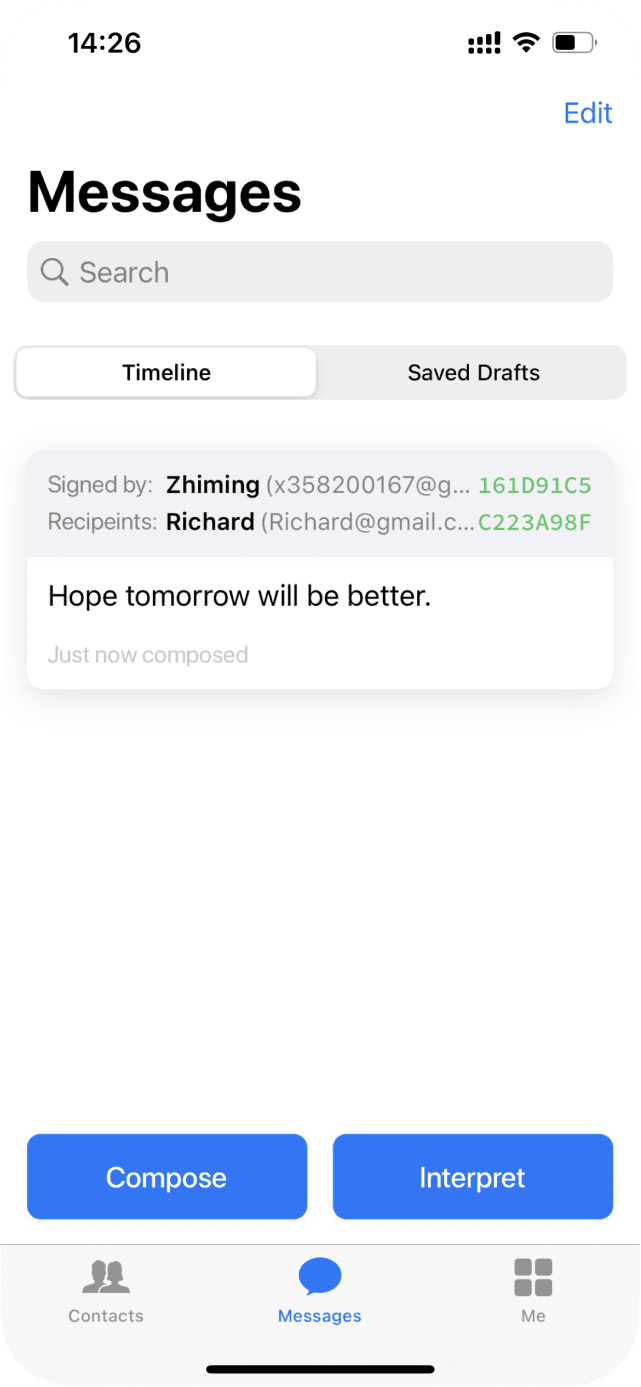Select the Timeline segment

166,373
